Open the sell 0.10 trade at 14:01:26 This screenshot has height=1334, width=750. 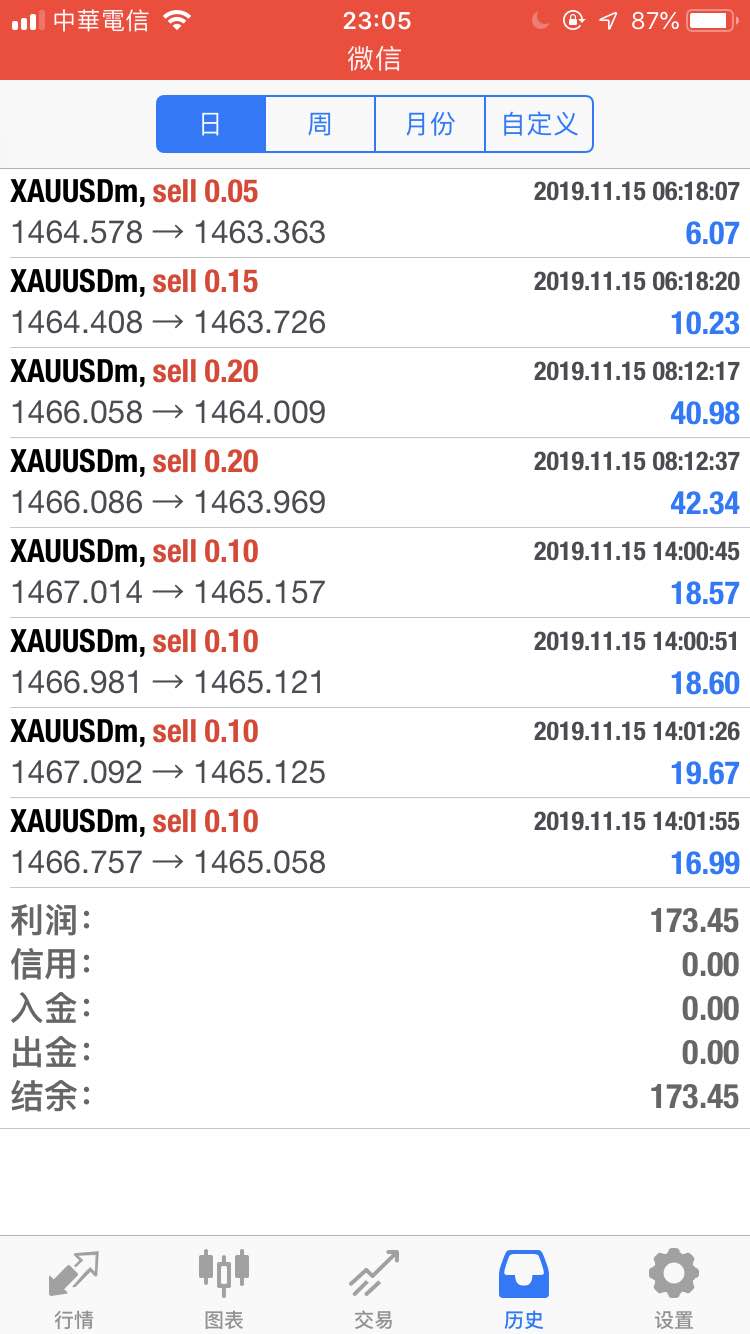[375, 753]
